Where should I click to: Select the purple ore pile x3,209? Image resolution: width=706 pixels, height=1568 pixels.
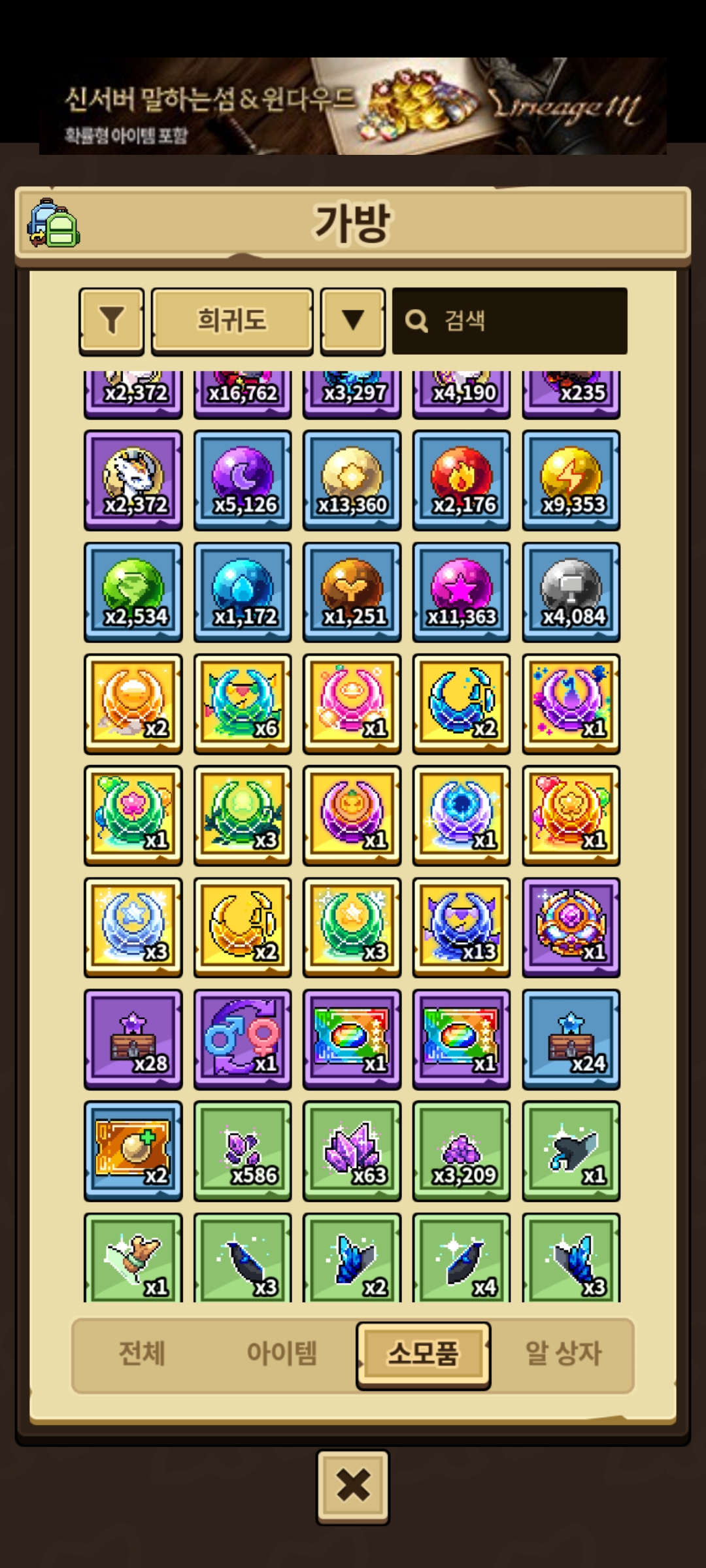click(462, 1151)
